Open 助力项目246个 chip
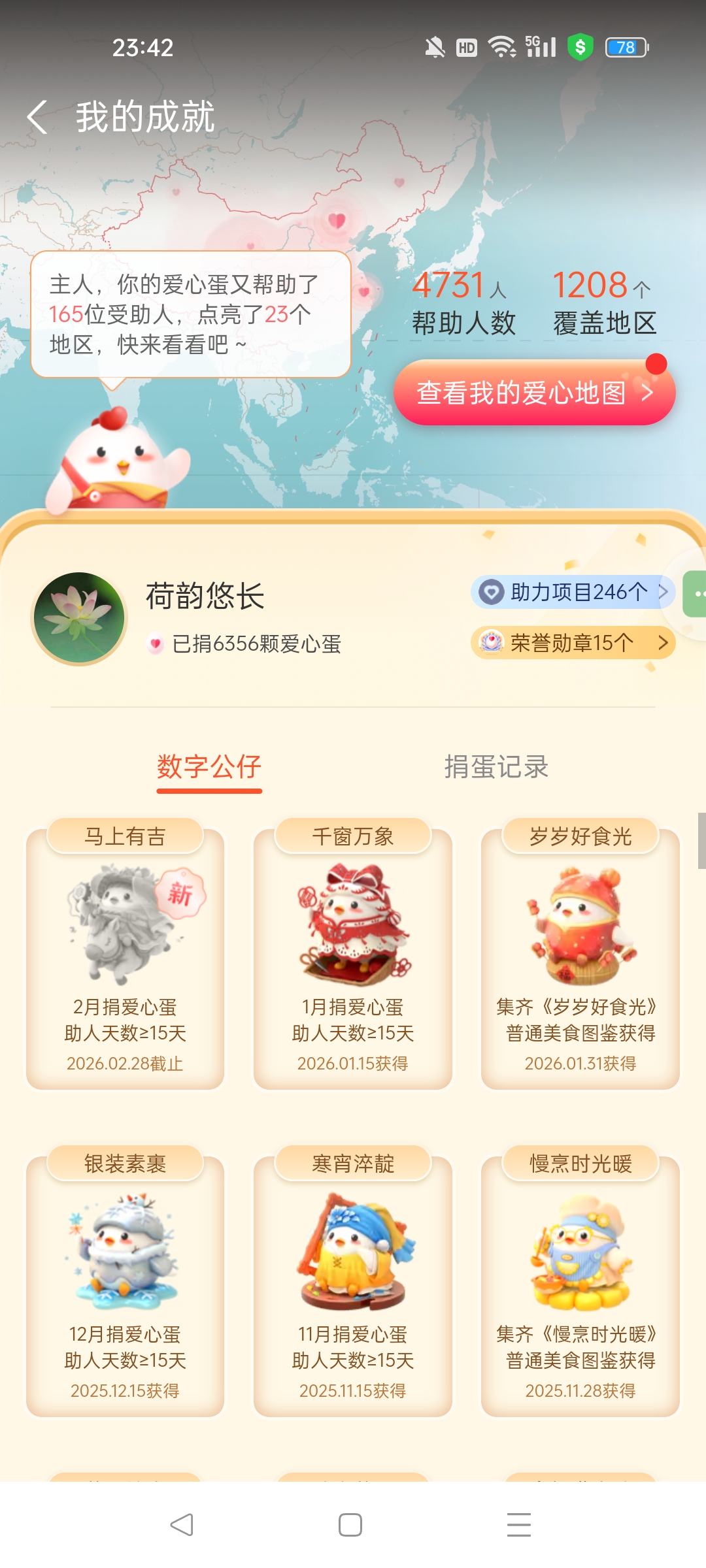Viewport: 706px width, 1568px height. pos(572,592)
